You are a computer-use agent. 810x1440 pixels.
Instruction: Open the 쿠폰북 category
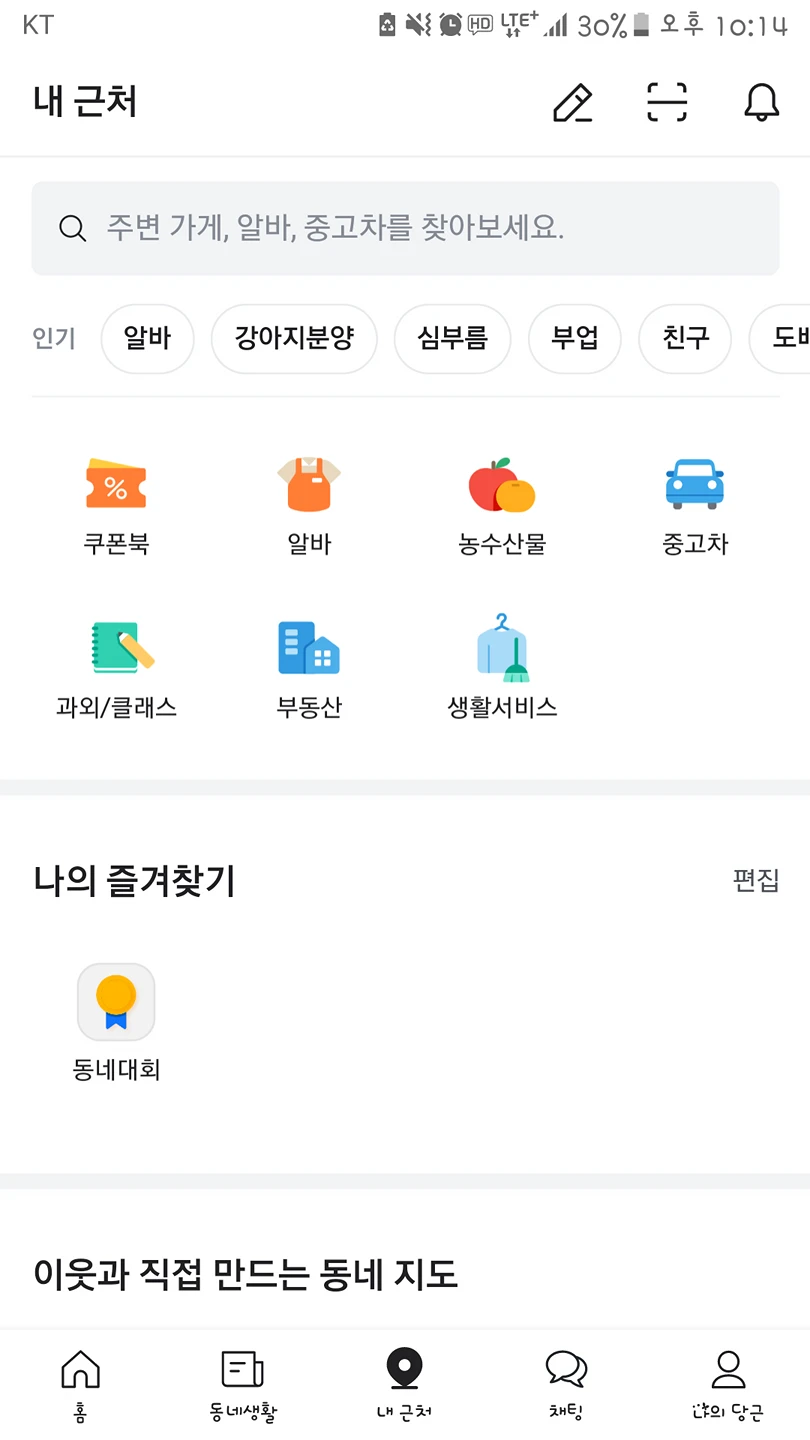click(116, 507)
